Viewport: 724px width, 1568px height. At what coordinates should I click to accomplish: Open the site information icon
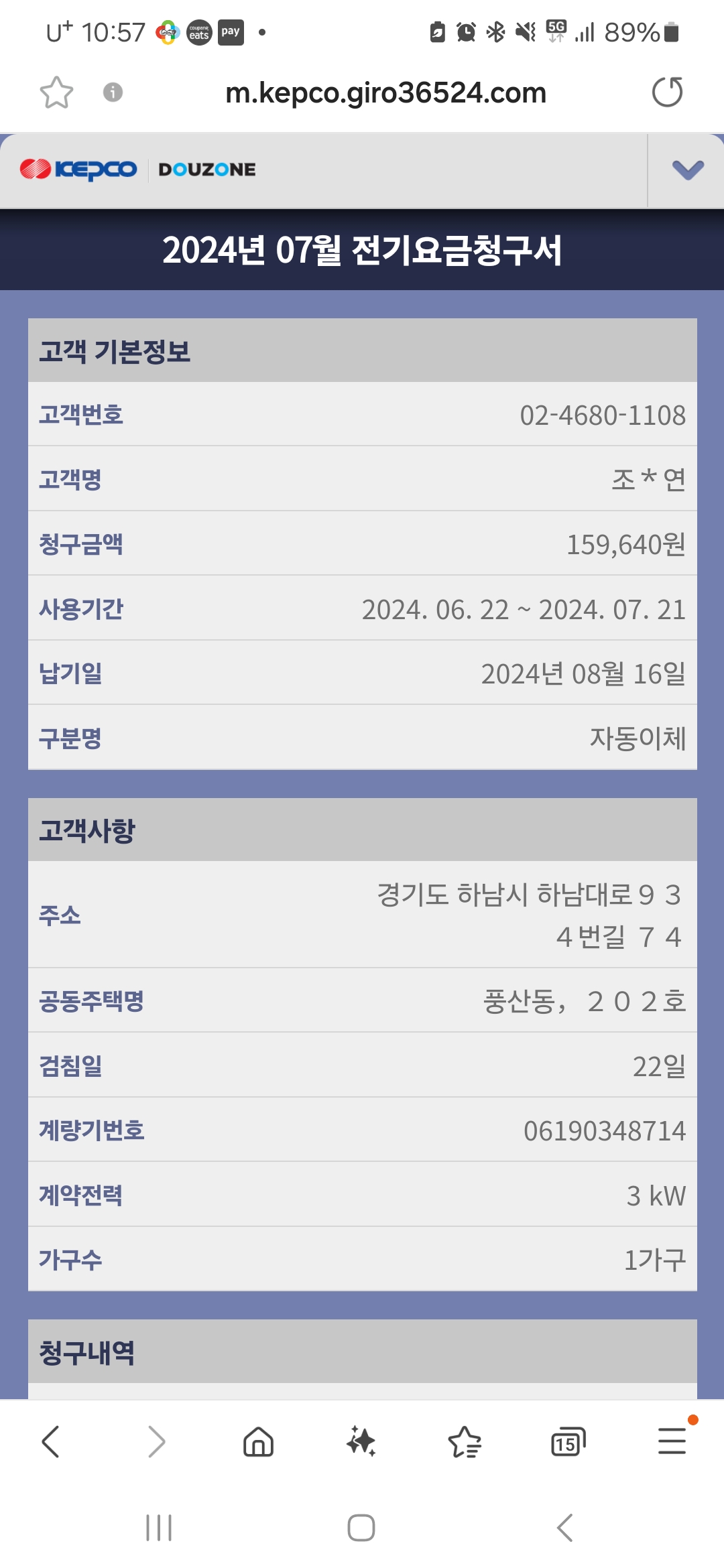click(x=113, y=92)
